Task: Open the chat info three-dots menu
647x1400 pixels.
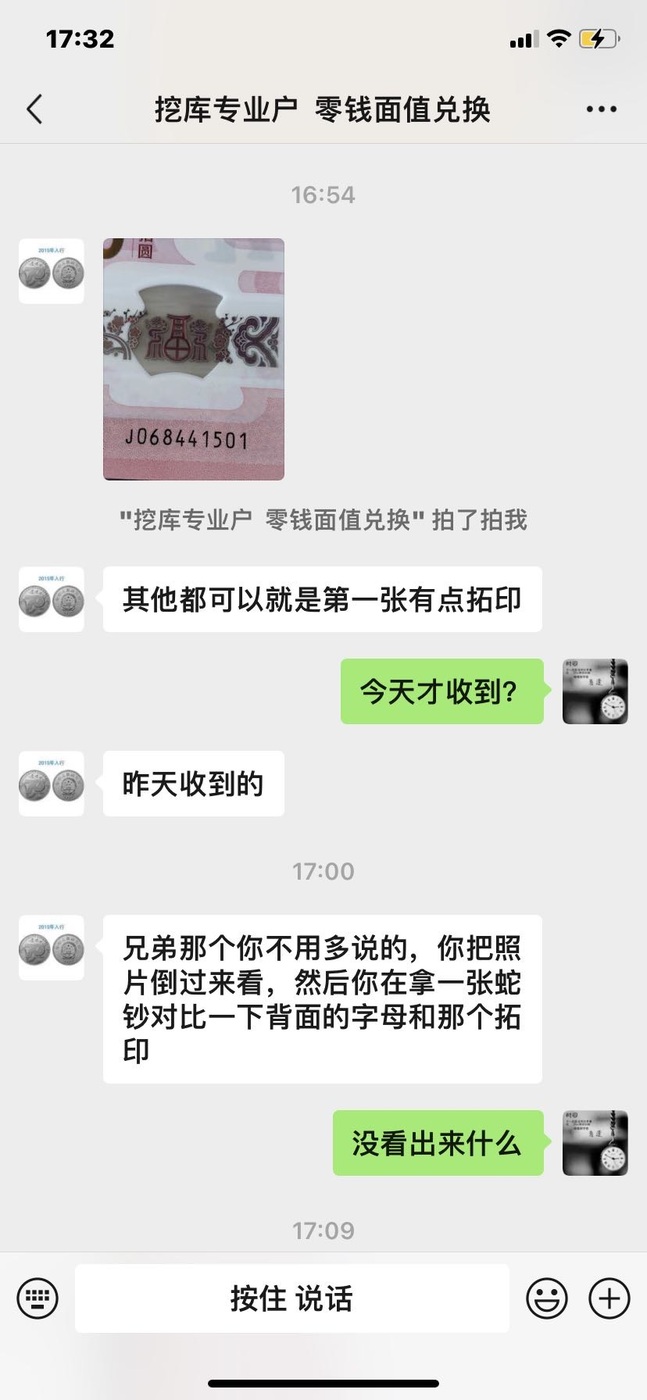Action: [601, 109]
